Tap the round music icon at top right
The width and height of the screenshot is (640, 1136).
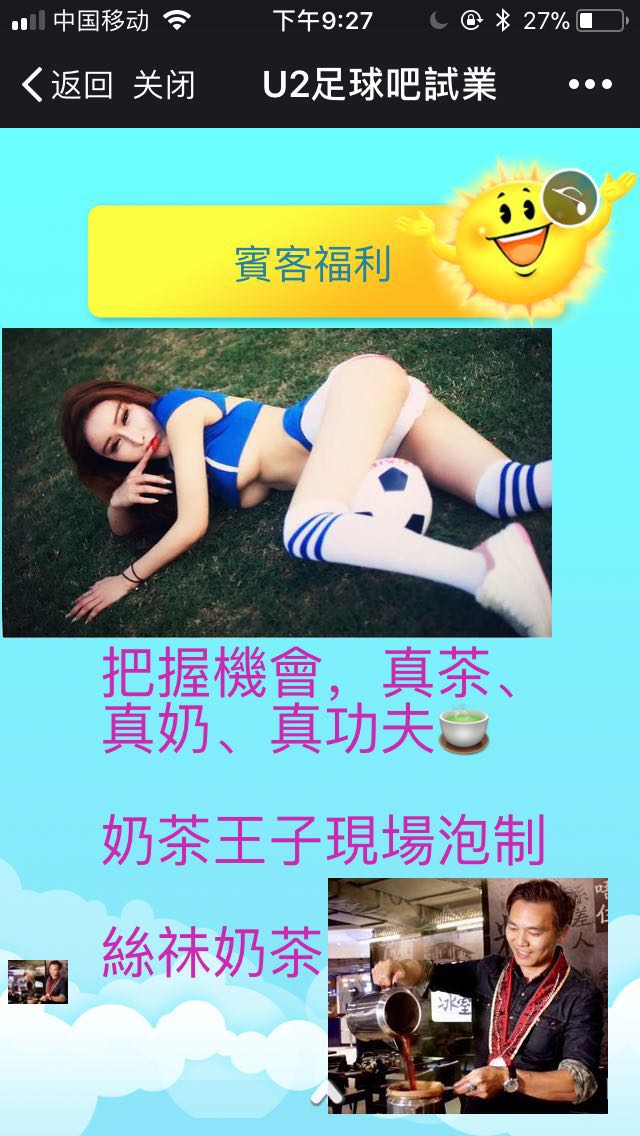(x=570, y=198)
